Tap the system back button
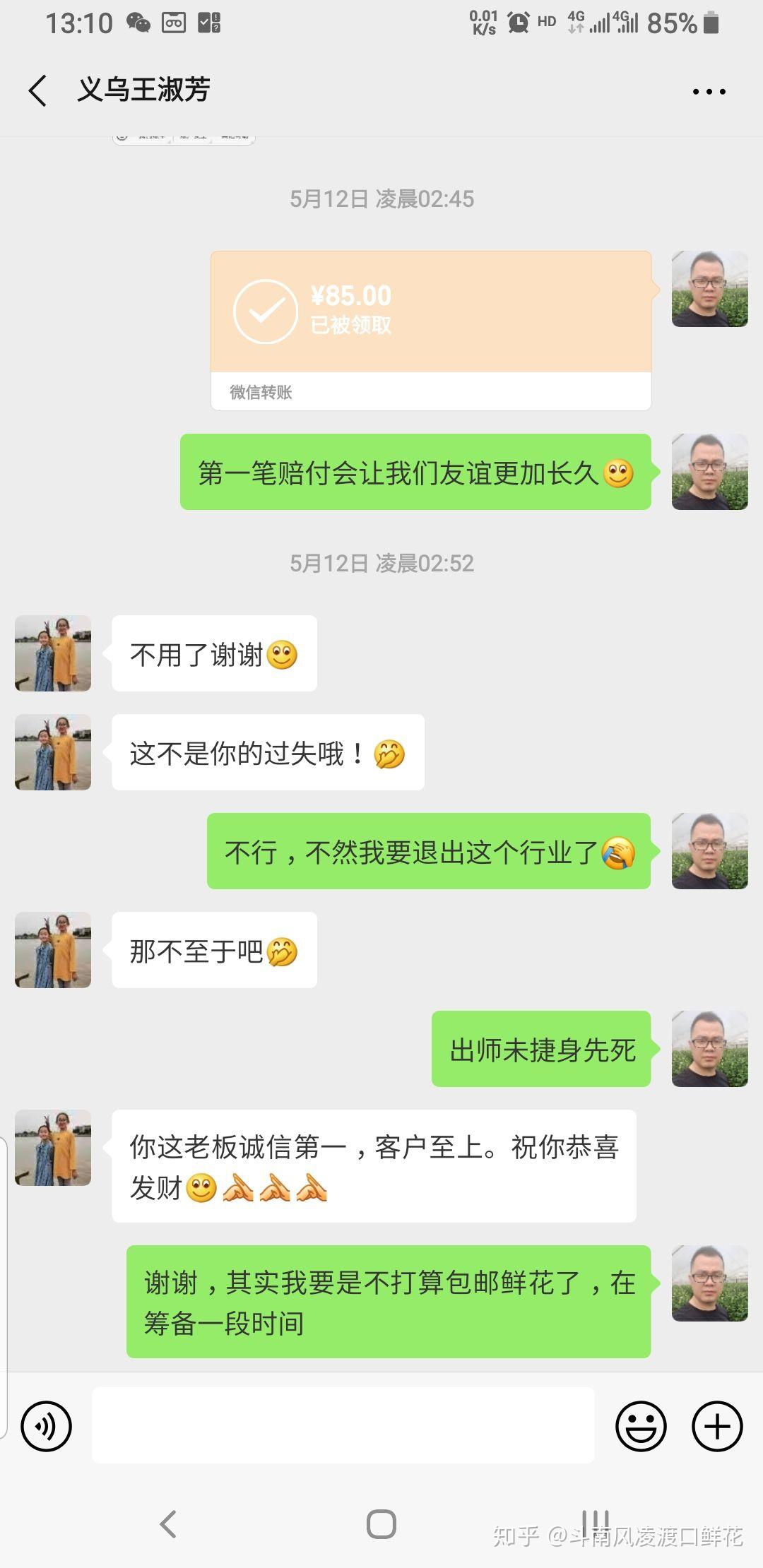 [168, 1524]
